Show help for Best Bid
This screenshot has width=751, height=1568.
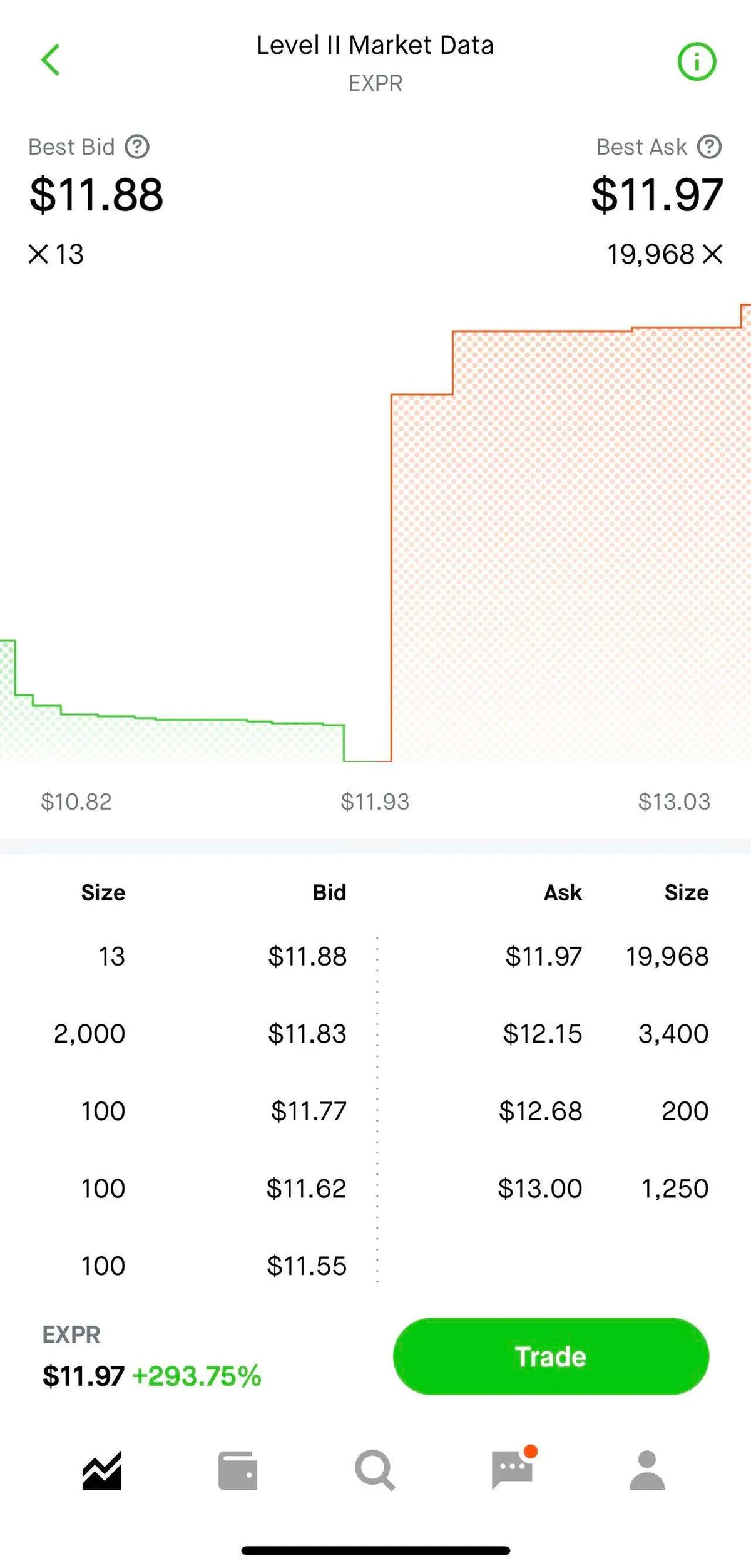pos(137,147)
